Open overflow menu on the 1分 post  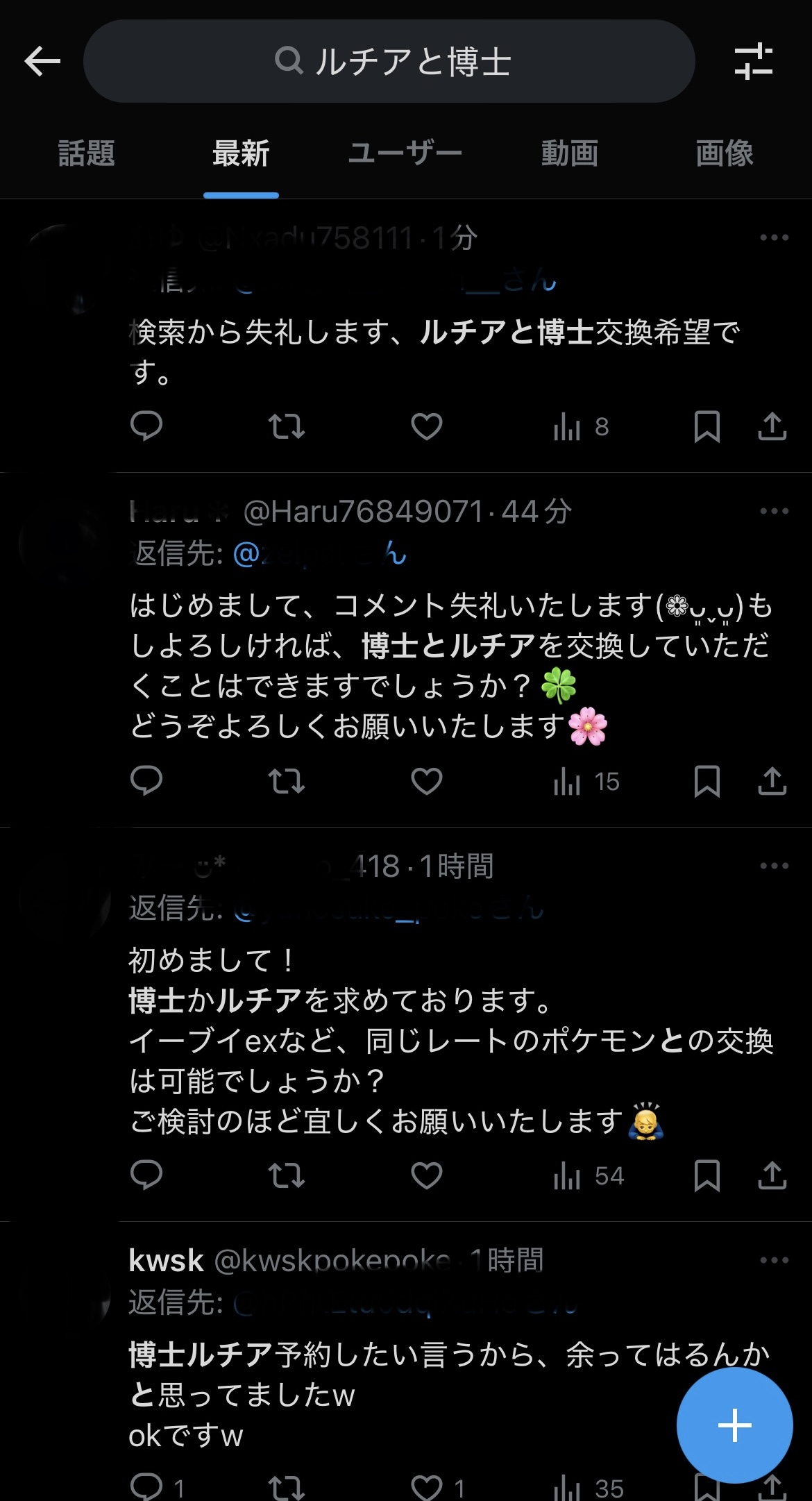click(x=774, y=238)
